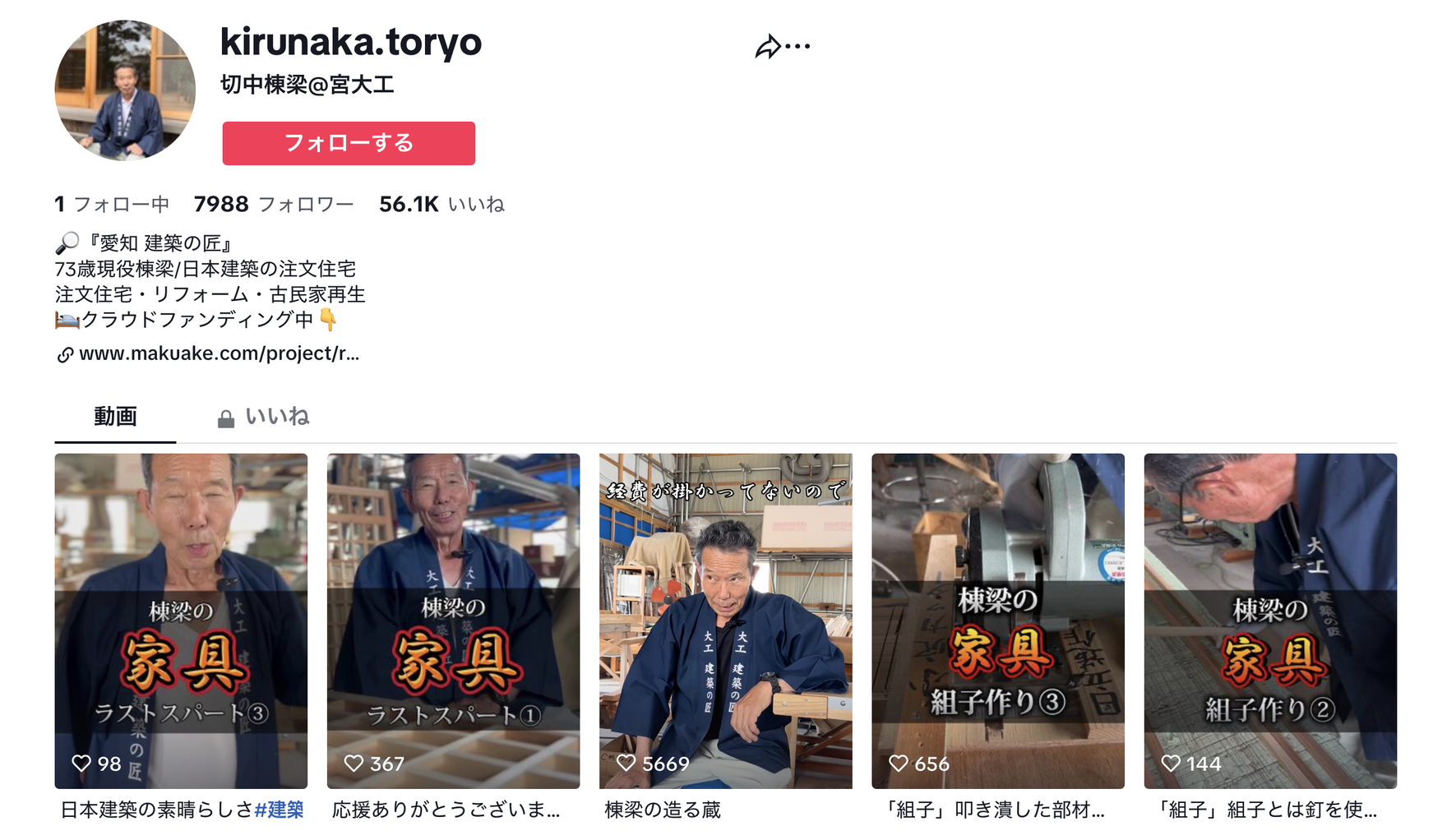The height and width of the screenshot is (840, 1447).
Task: Open the ラストスパート① video with 367 likes
Action: click(x=453, y=621)
